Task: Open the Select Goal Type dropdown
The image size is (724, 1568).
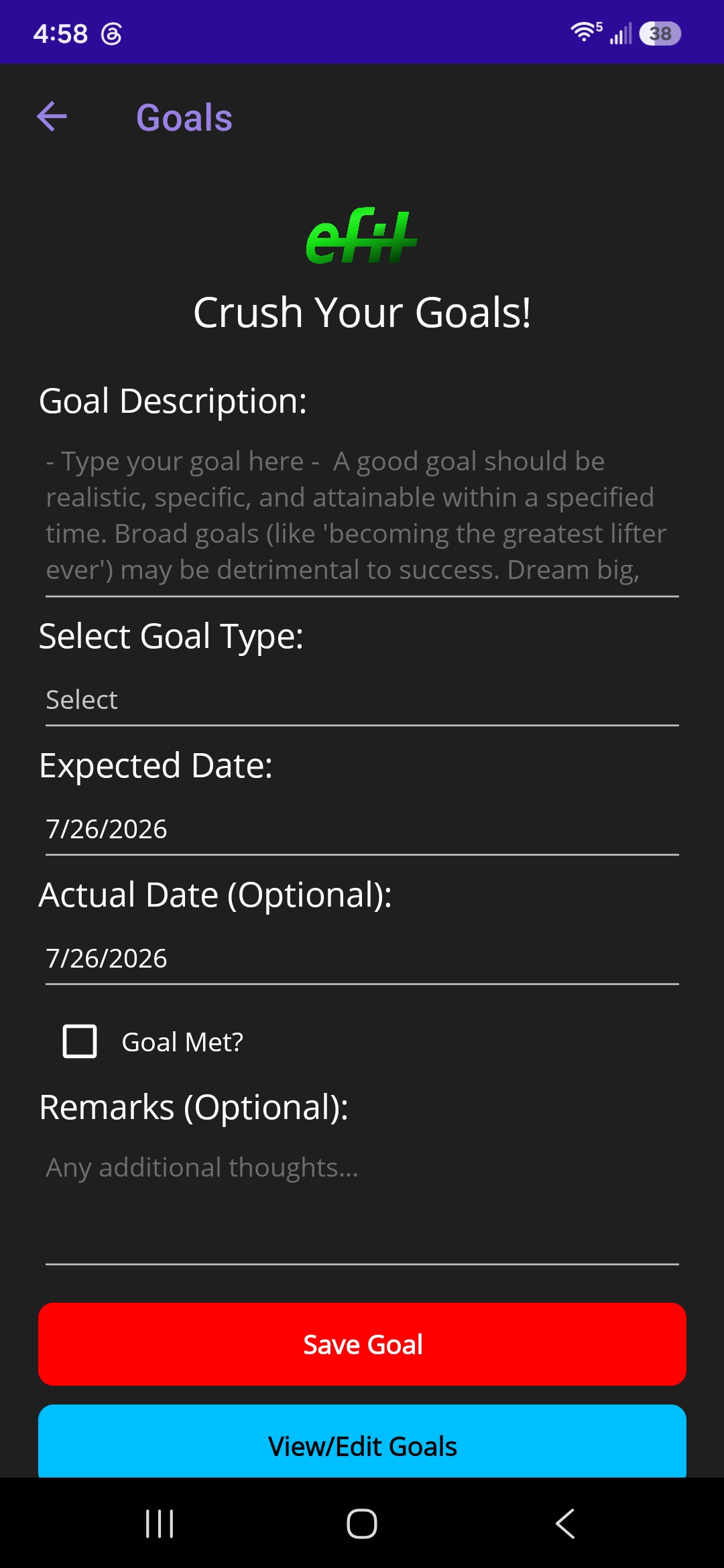Action: click(362, 700)
